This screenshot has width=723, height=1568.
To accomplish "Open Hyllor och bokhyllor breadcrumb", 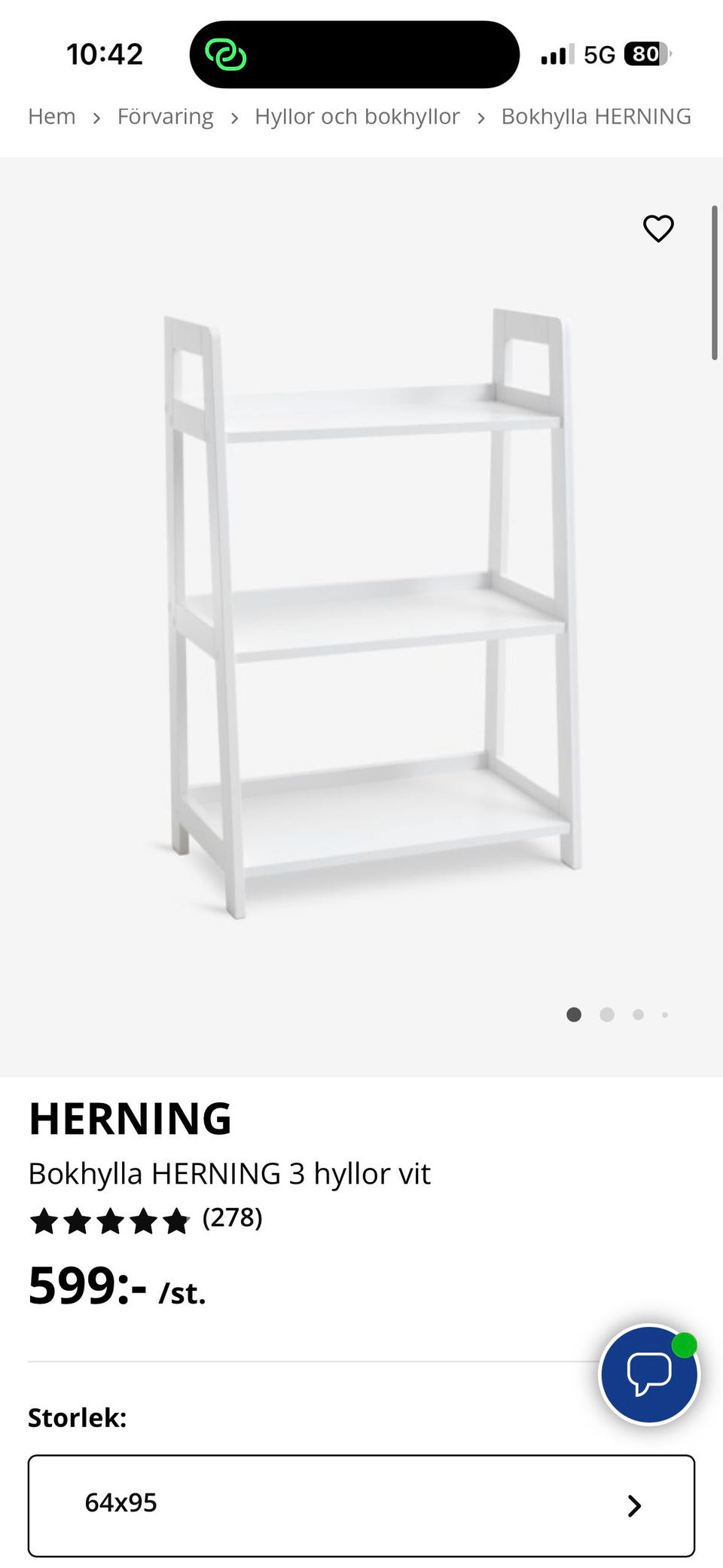I will [x=357, y=117].
